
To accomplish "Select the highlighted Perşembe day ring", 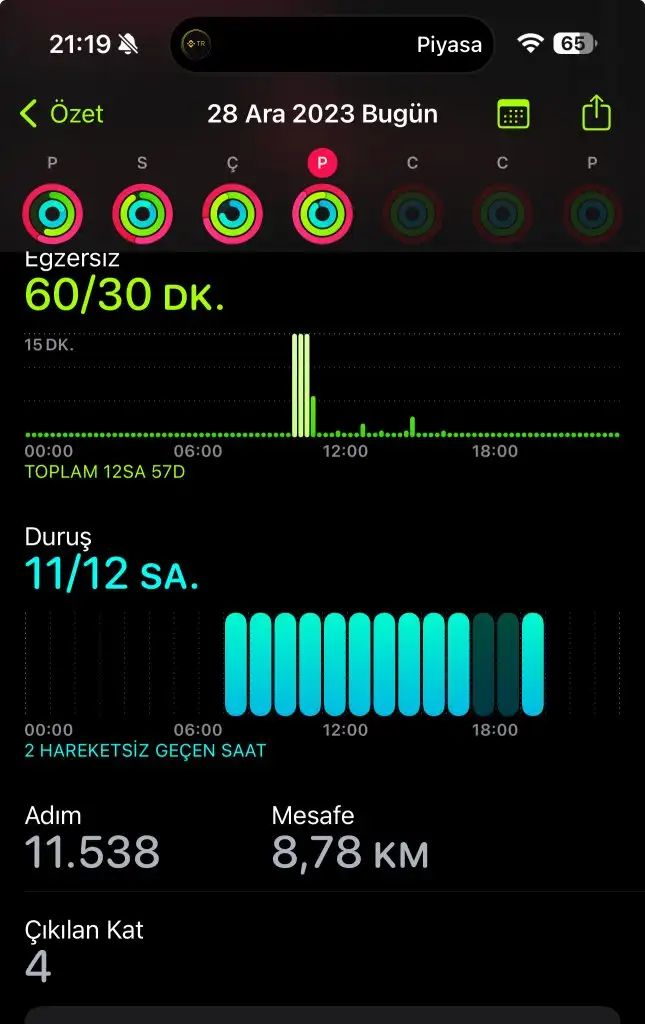I will pyautogui.click(x=322, y=213).
